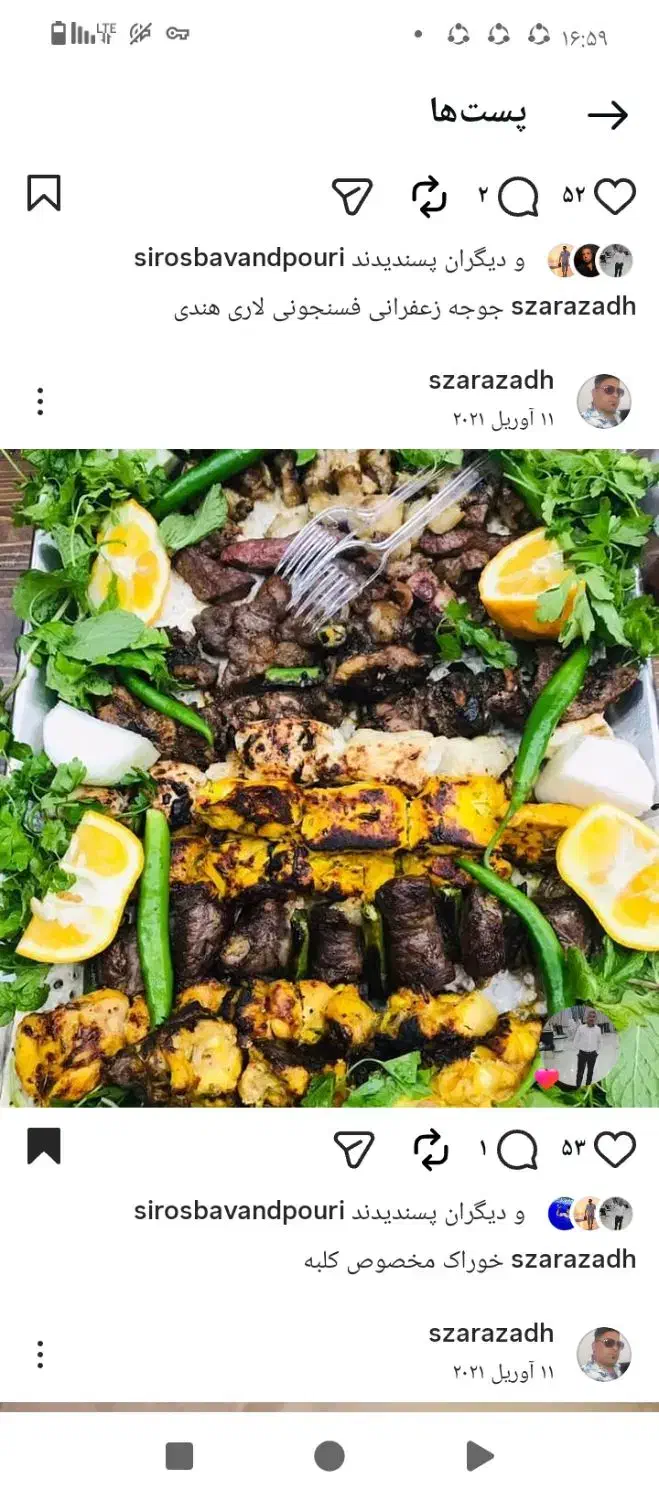This screenshot has height=1500, width=659.
Task: Open the kebab platter photo
Action: [x=329, y=777]
